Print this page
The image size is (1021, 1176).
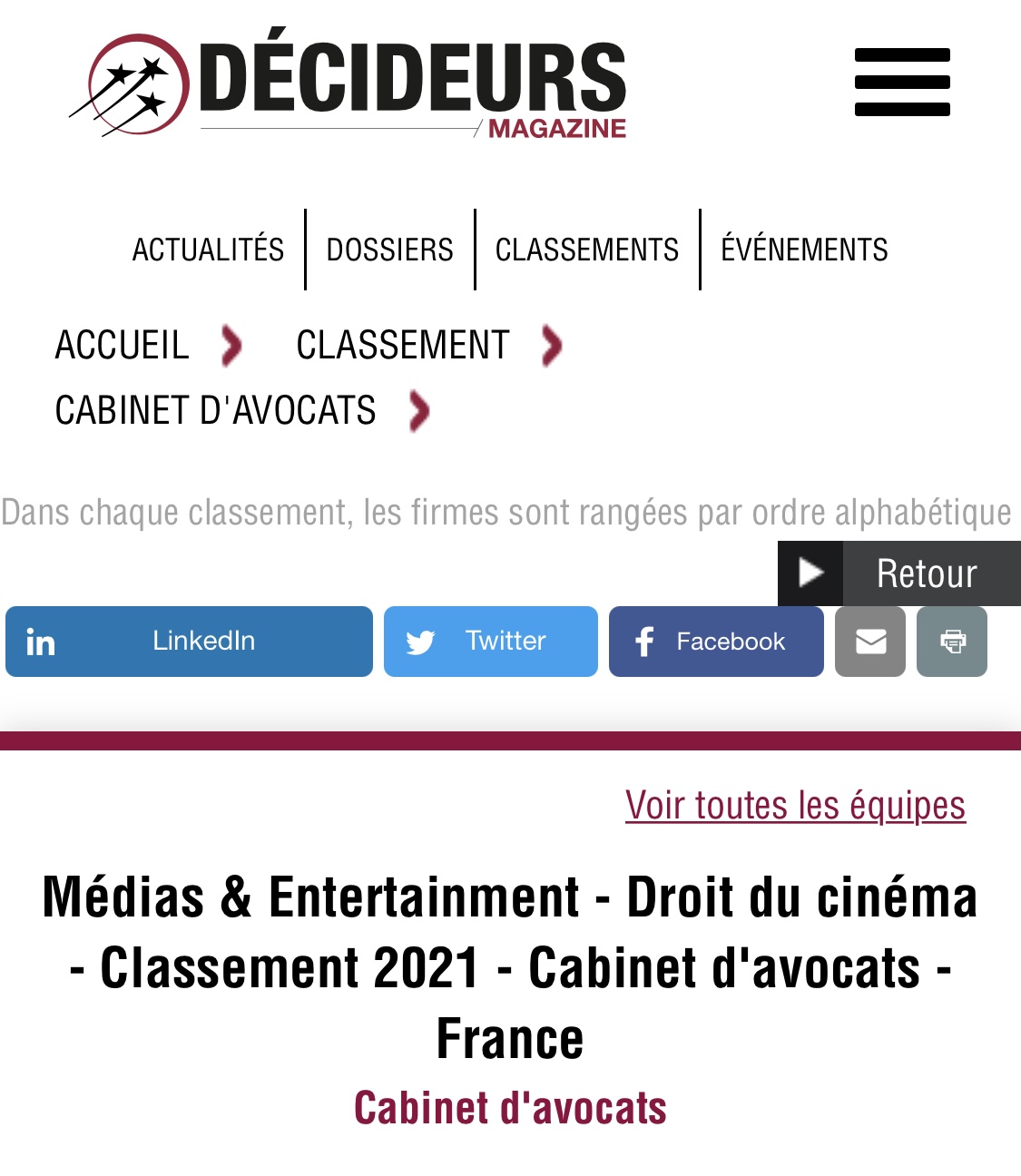[951, 642]
